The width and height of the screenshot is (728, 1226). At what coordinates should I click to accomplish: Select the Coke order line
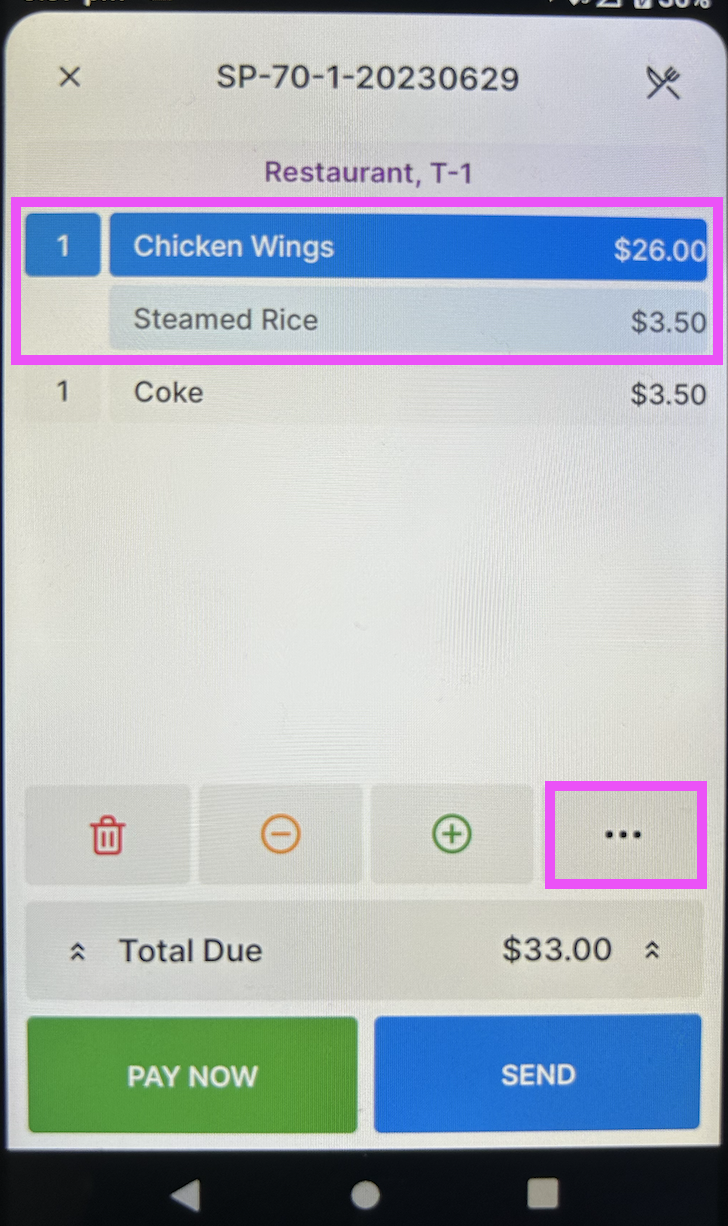[x=408, y=392]
